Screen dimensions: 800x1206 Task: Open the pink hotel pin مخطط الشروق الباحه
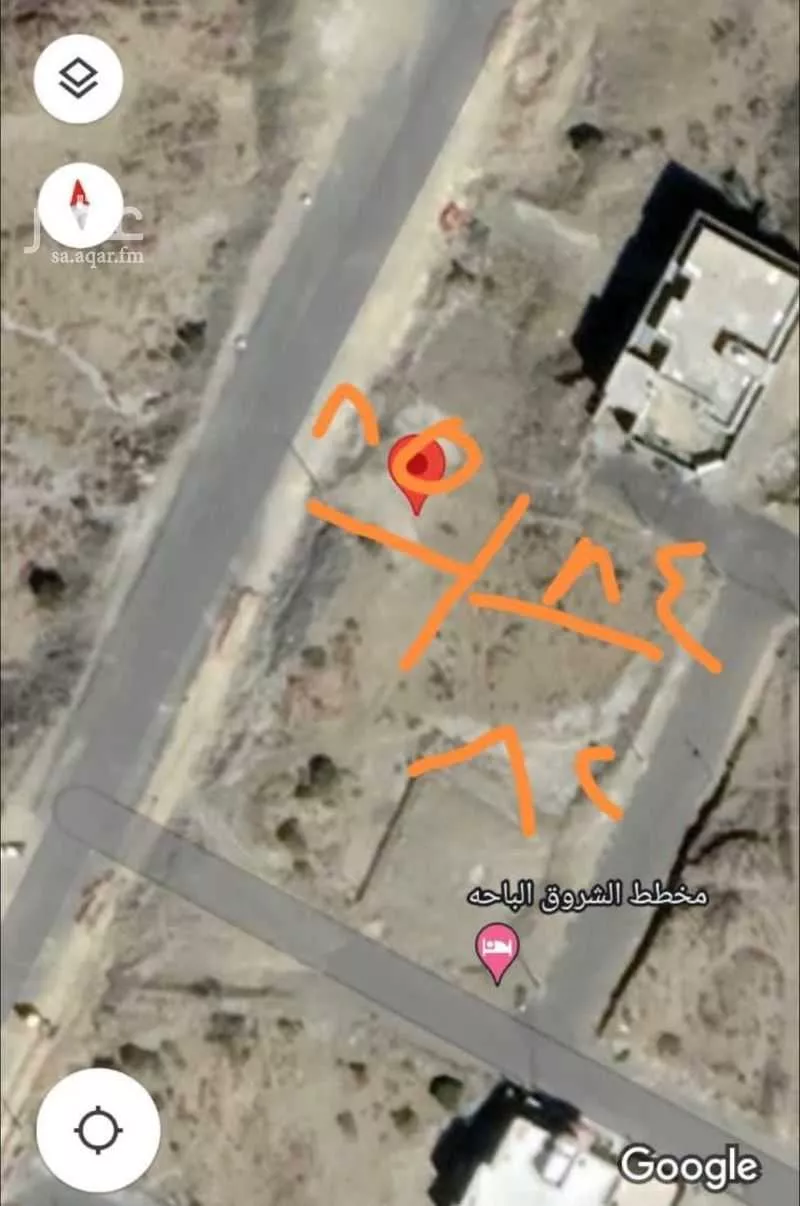tap(497, 945)
